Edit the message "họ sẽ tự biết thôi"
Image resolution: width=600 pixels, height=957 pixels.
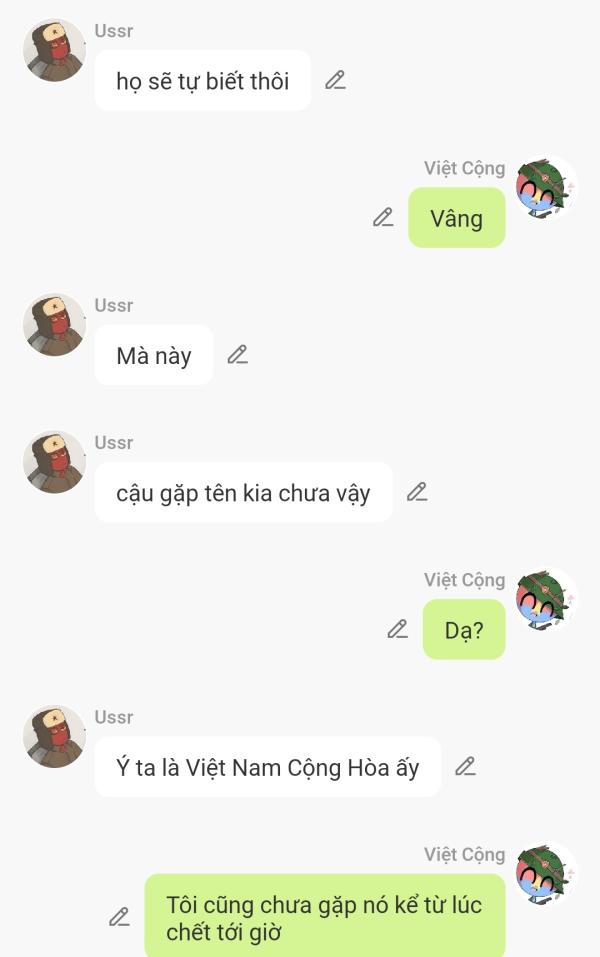(x=336, y=80)
